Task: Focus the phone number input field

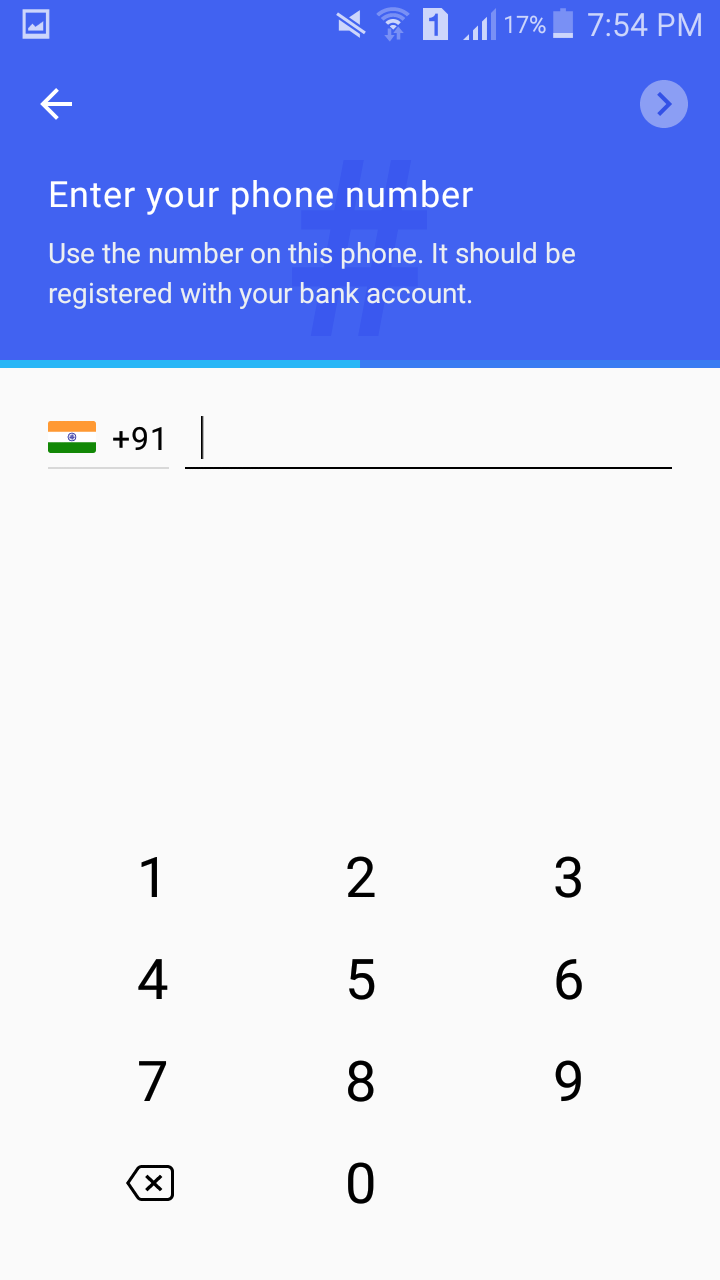Action: (430, 439)
